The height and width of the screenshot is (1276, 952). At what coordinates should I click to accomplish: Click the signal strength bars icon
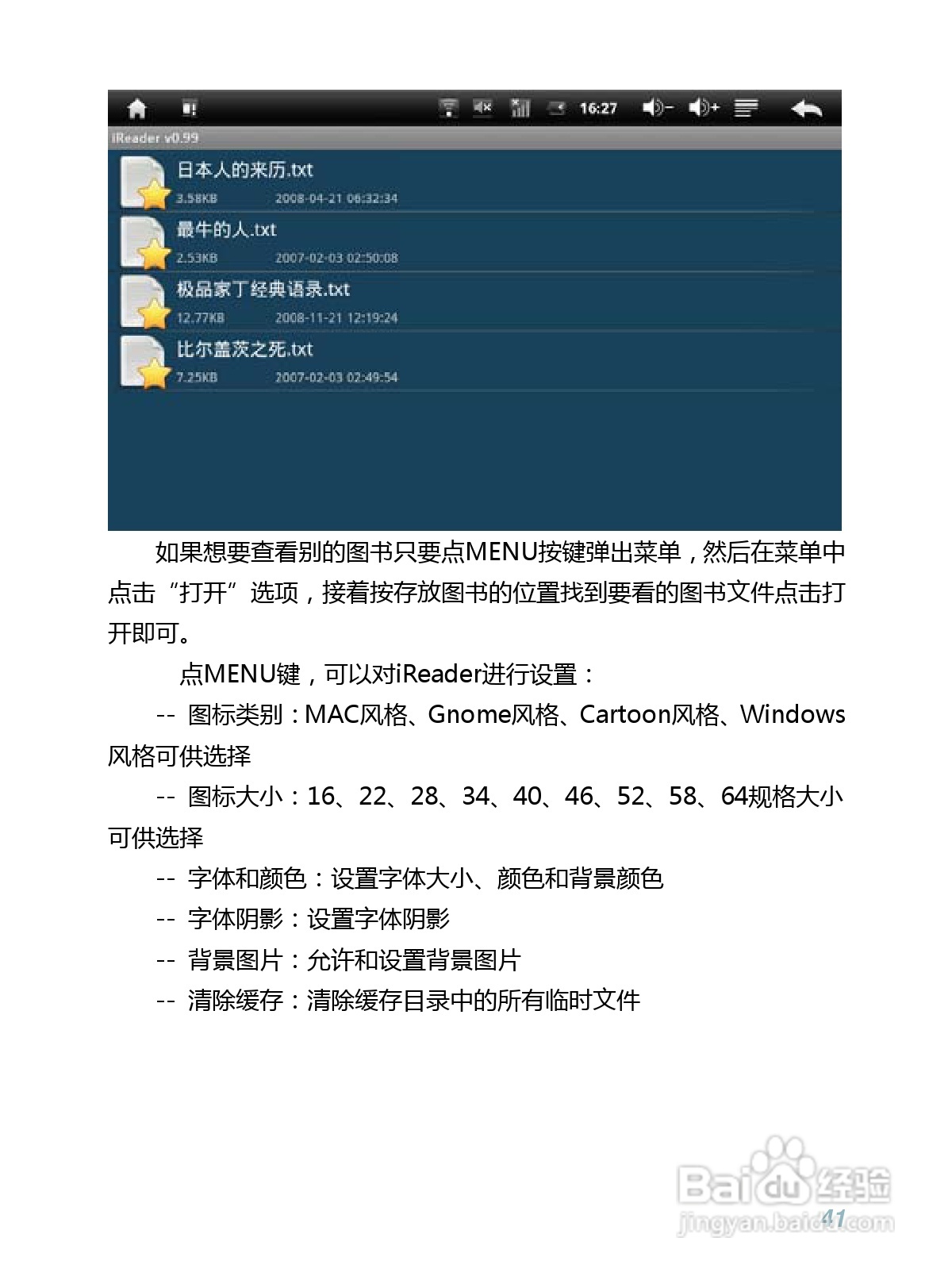click(x=520, y=107)
